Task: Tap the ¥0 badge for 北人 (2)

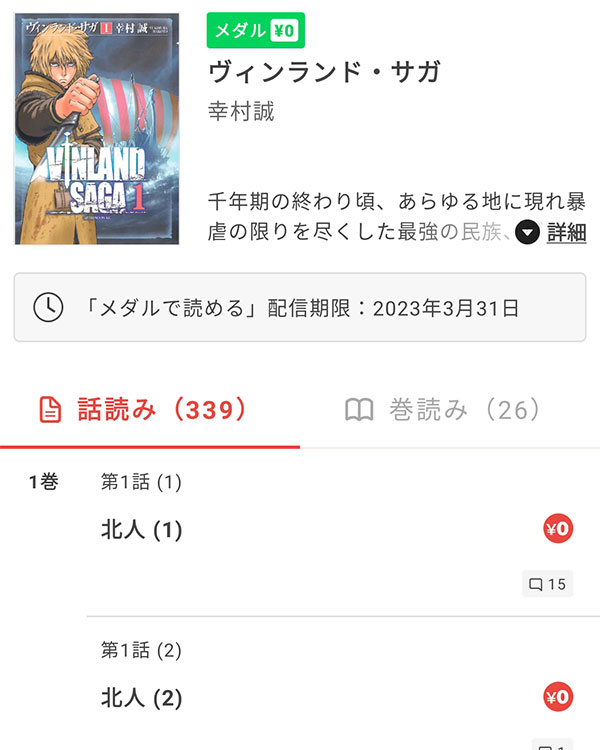Action: click(x=557, y=696)
